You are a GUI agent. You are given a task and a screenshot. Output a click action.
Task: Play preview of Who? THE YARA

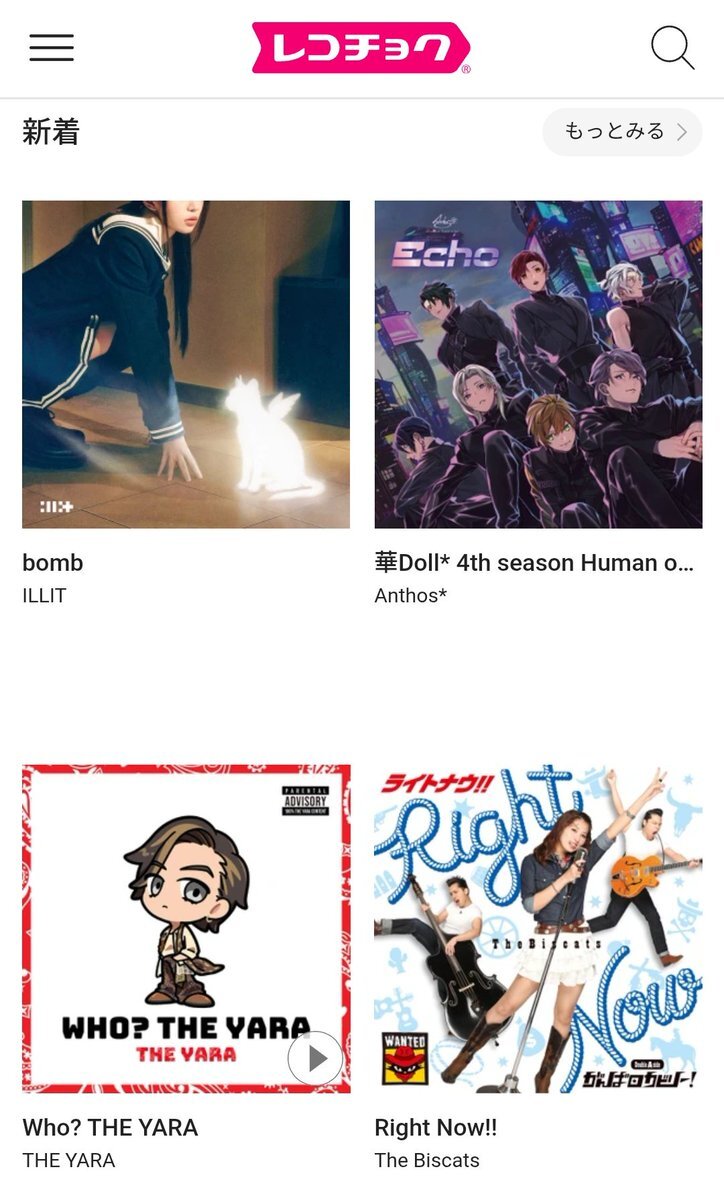tap(315, 1058)
